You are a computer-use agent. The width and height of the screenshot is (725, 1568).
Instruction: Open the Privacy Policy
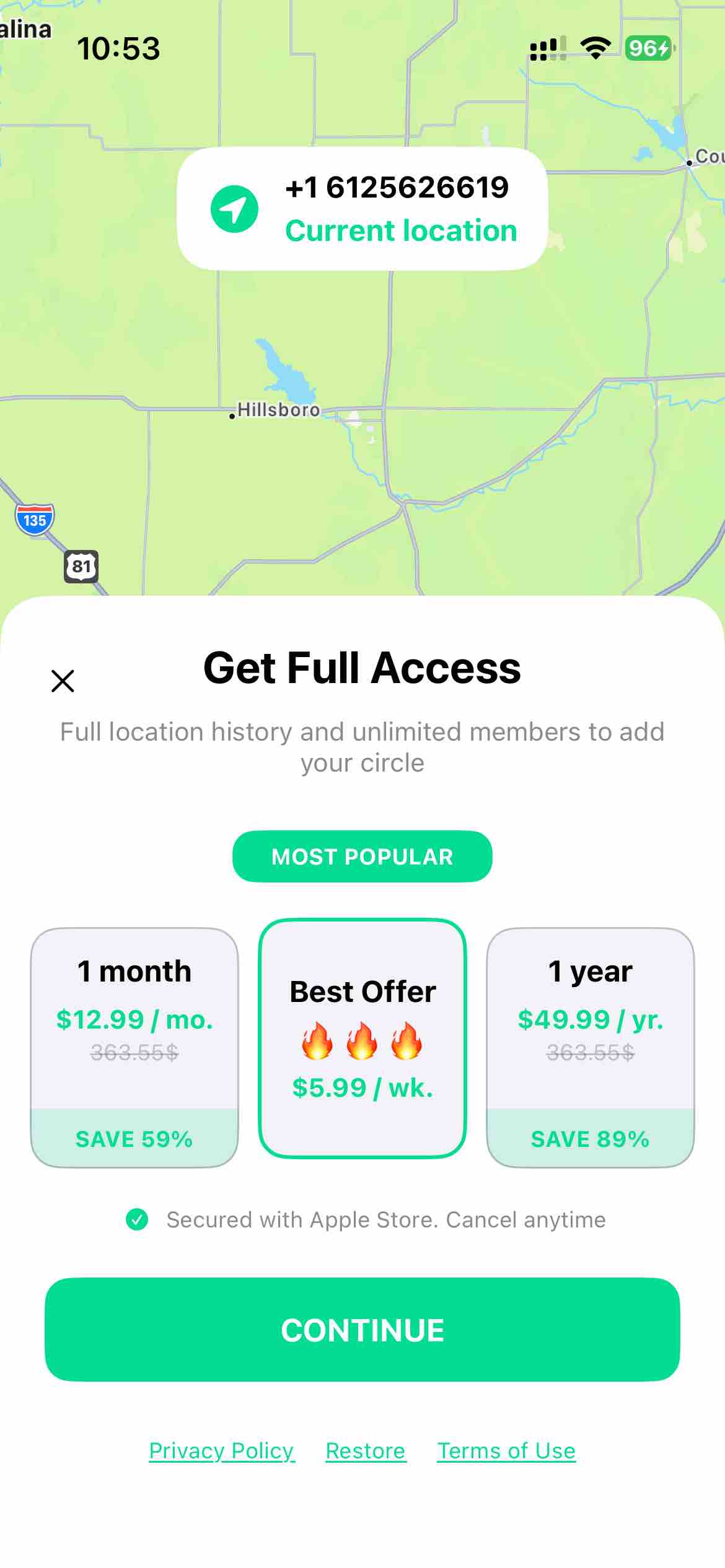(x=222, y=1450)
